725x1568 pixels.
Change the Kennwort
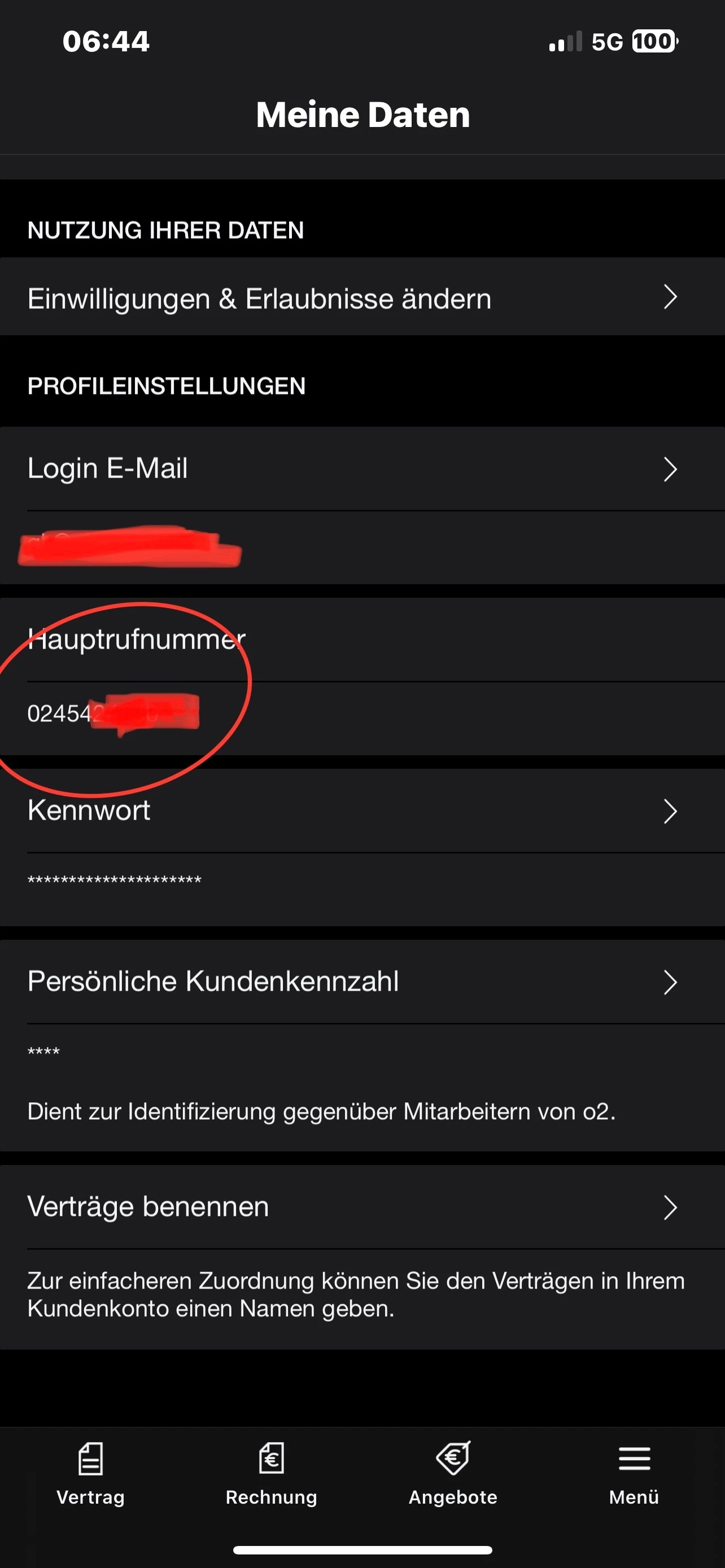[x=362, y=811]
